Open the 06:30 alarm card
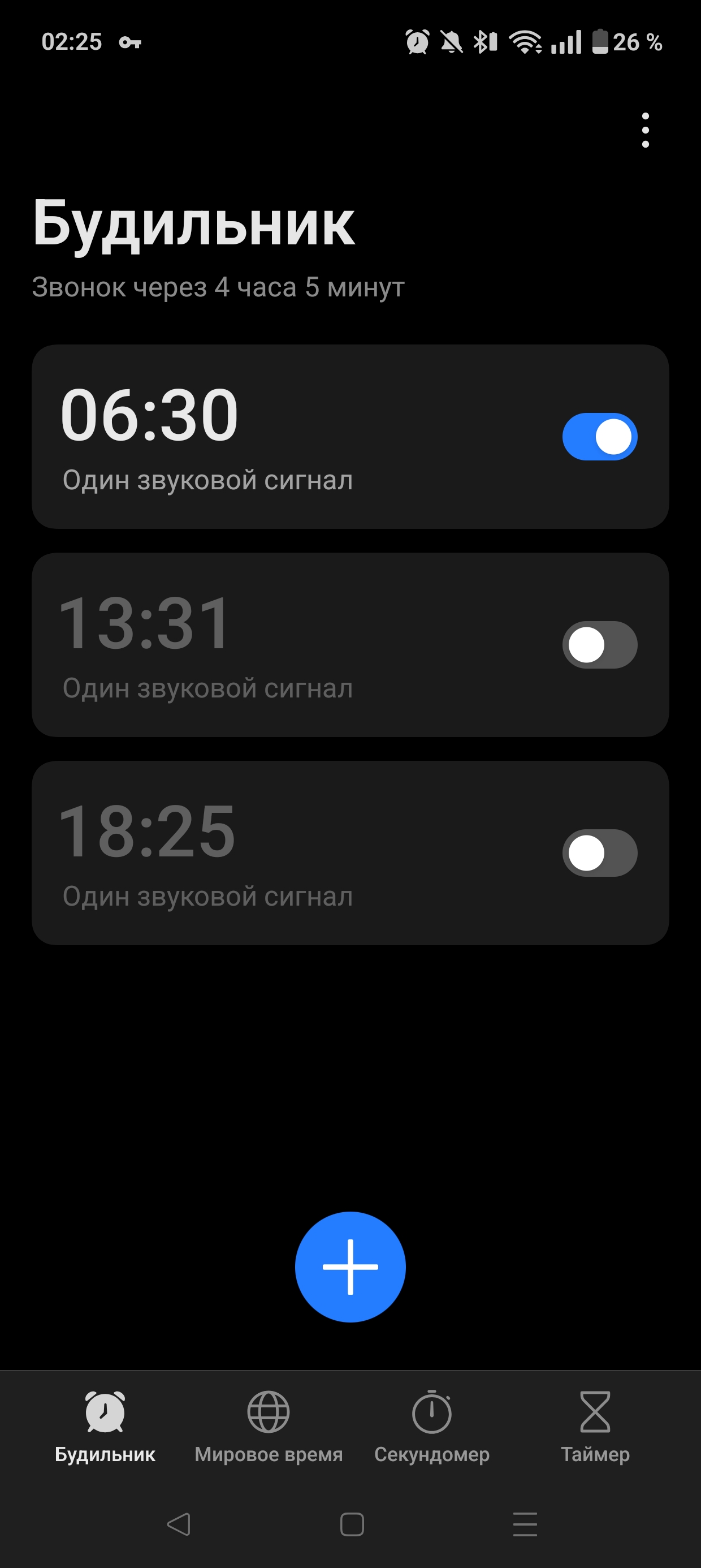 (x=274, y=437)
